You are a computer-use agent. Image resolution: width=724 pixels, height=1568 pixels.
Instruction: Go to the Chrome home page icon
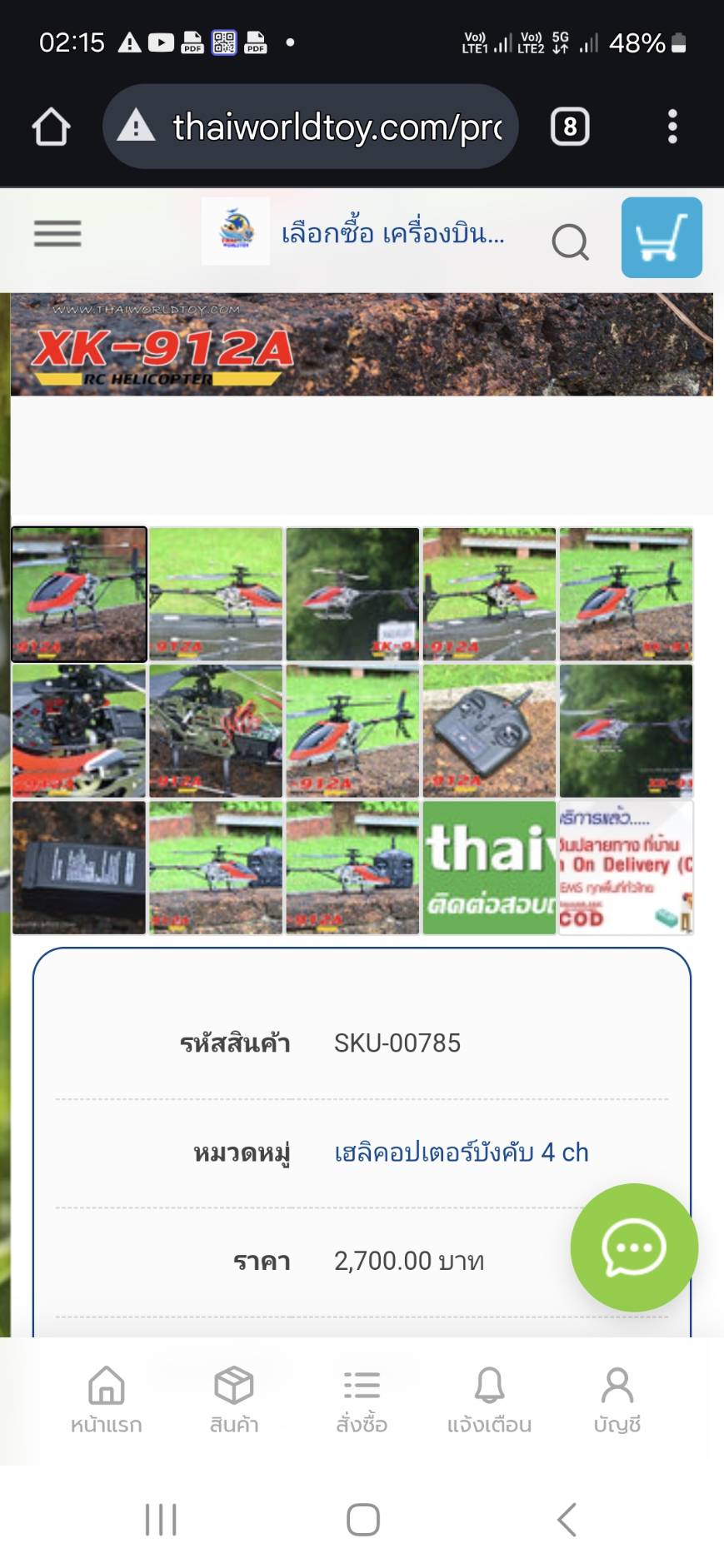51,127
